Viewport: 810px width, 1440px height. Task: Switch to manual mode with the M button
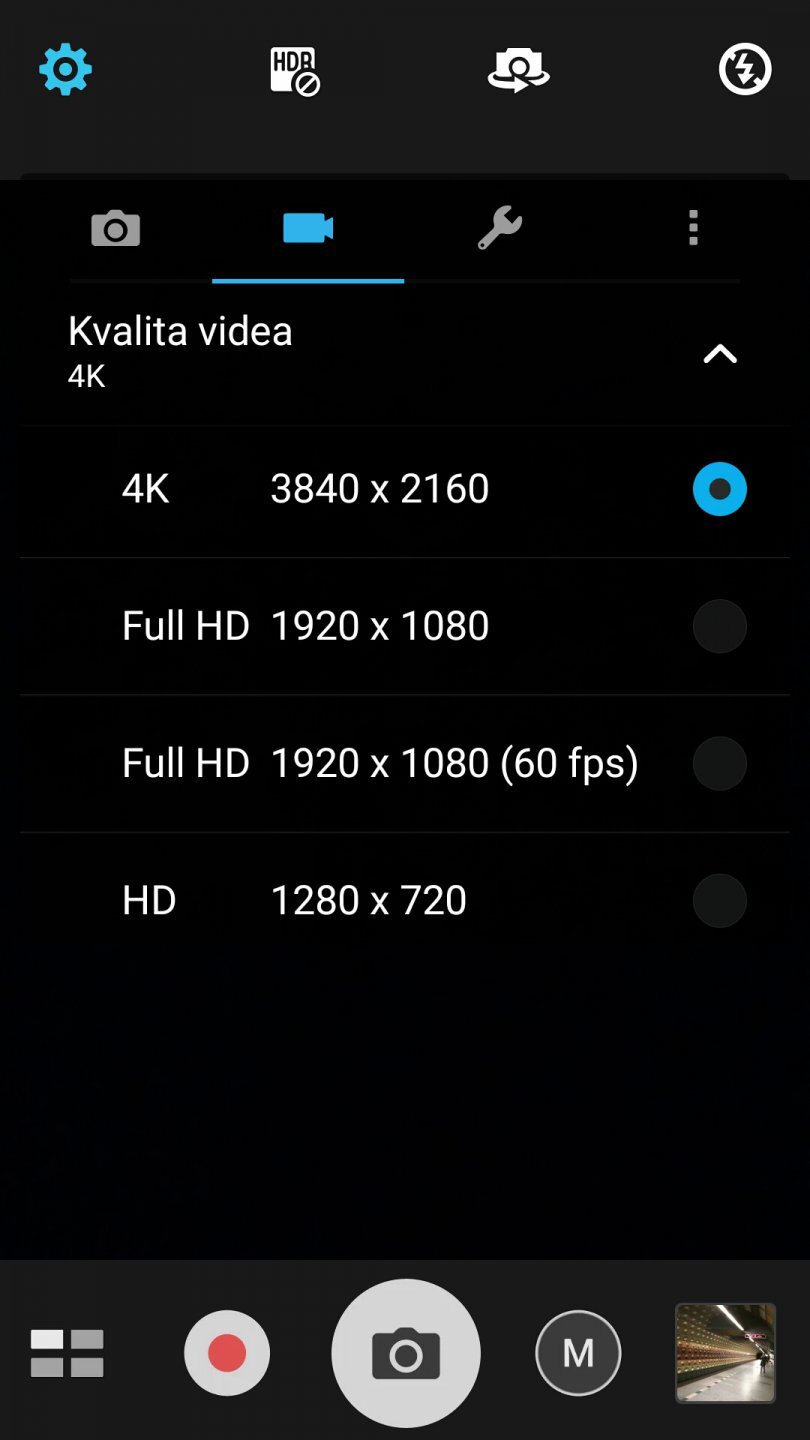pos(578,1353)
